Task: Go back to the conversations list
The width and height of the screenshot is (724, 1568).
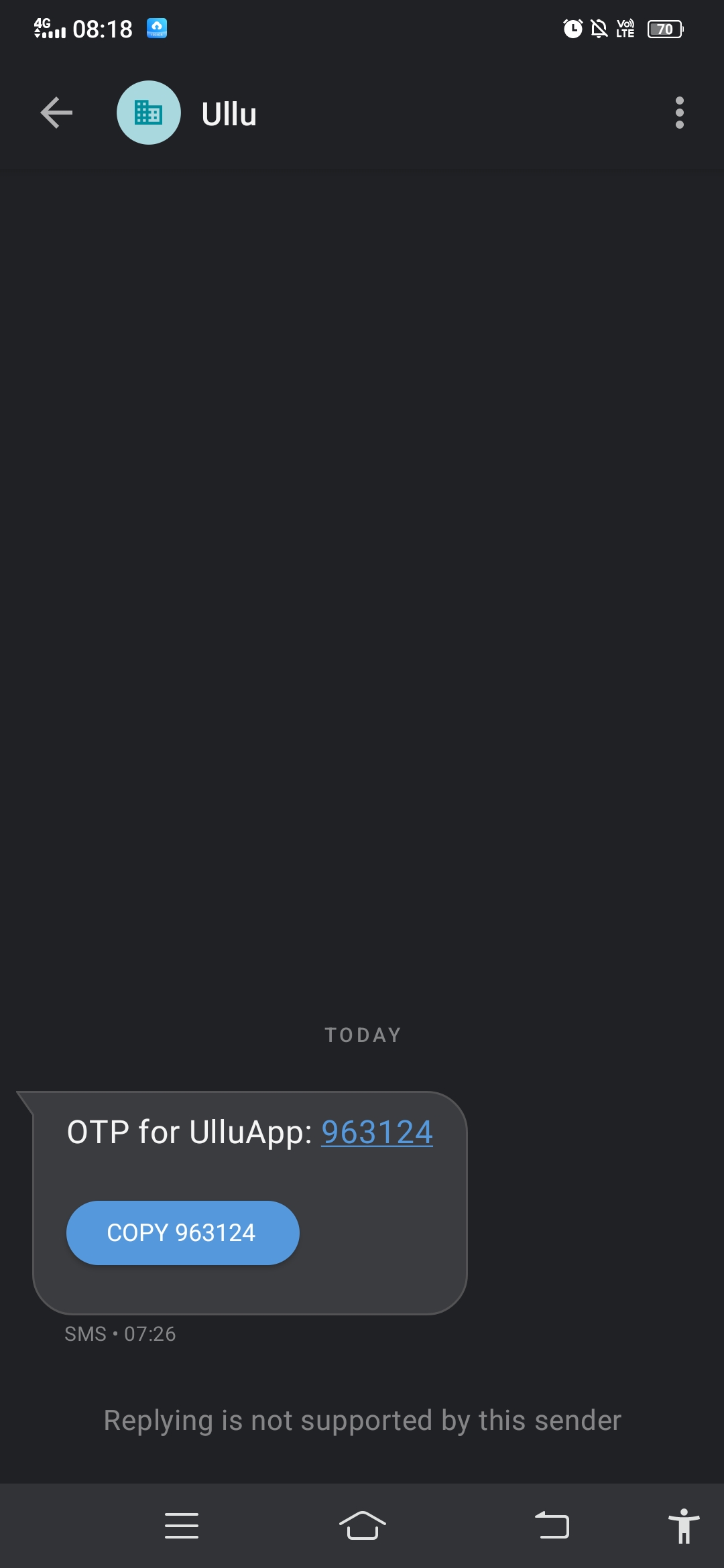Action: pos(56,113)
